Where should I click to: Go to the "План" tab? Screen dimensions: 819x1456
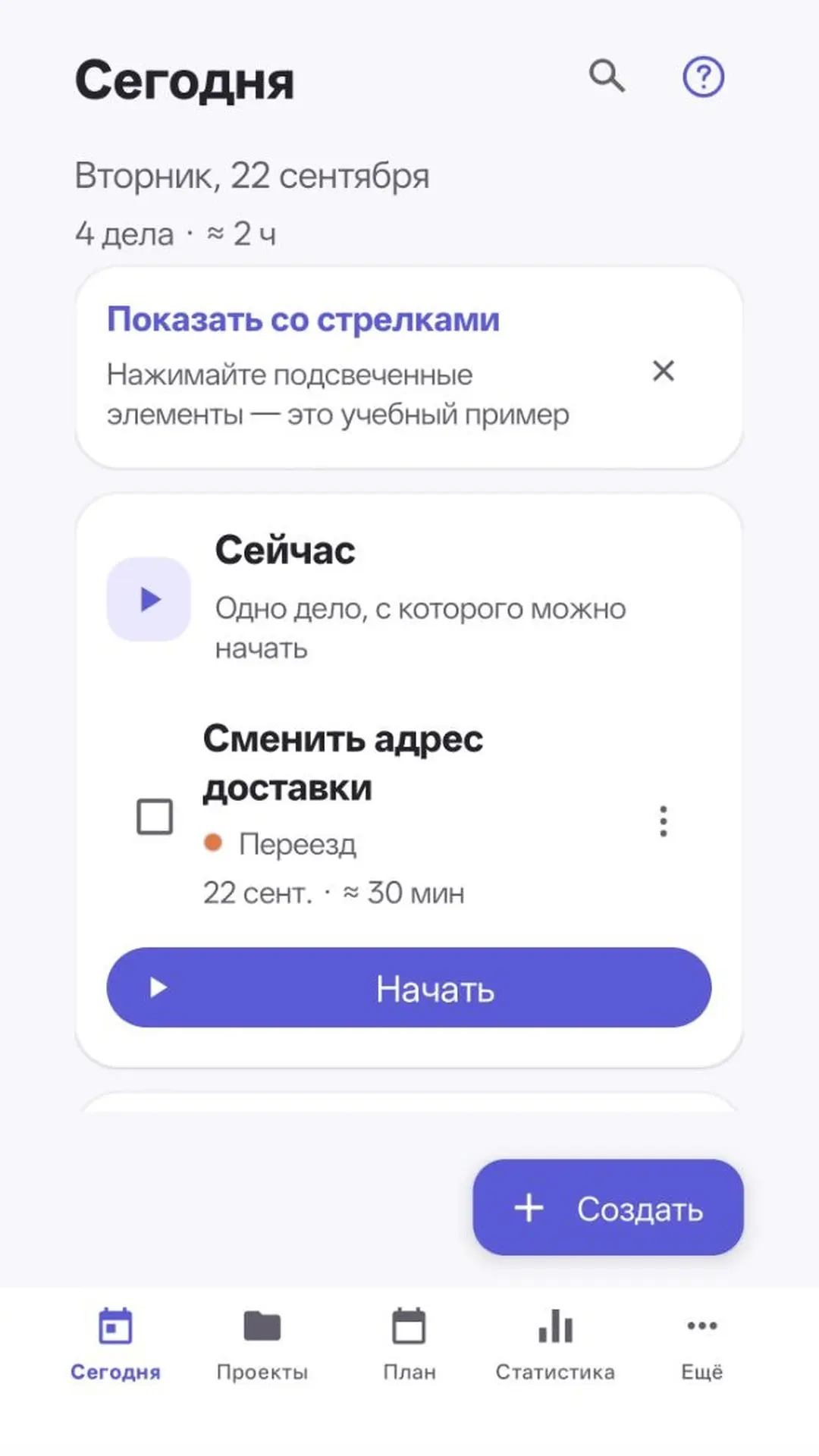pyautogui.click(x=409, y=1344)
